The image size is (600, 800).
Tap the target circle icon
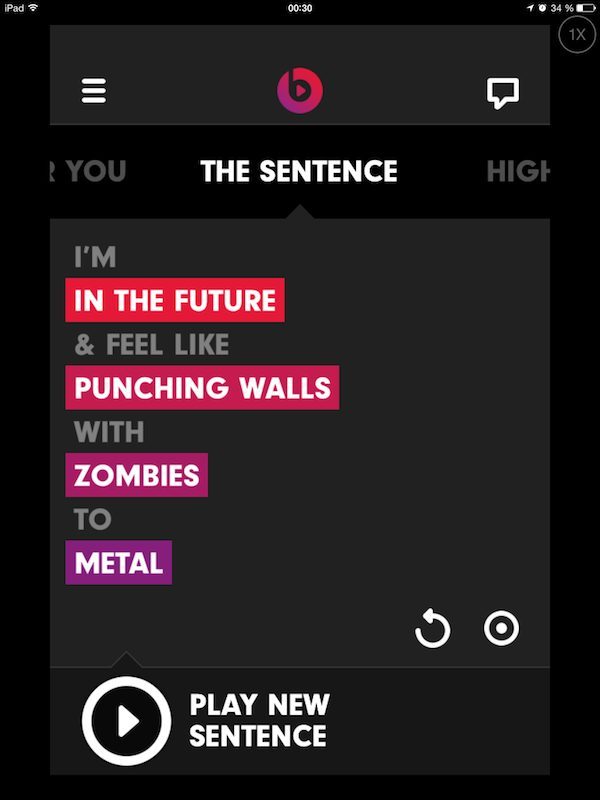pos(501,629)
